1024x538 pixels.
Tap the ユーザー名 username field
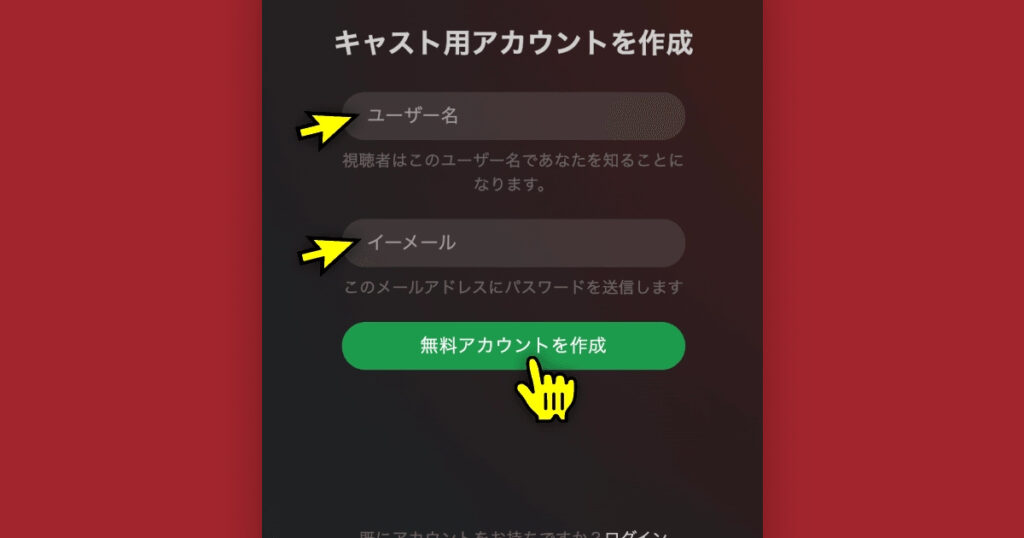pos(513,116)
